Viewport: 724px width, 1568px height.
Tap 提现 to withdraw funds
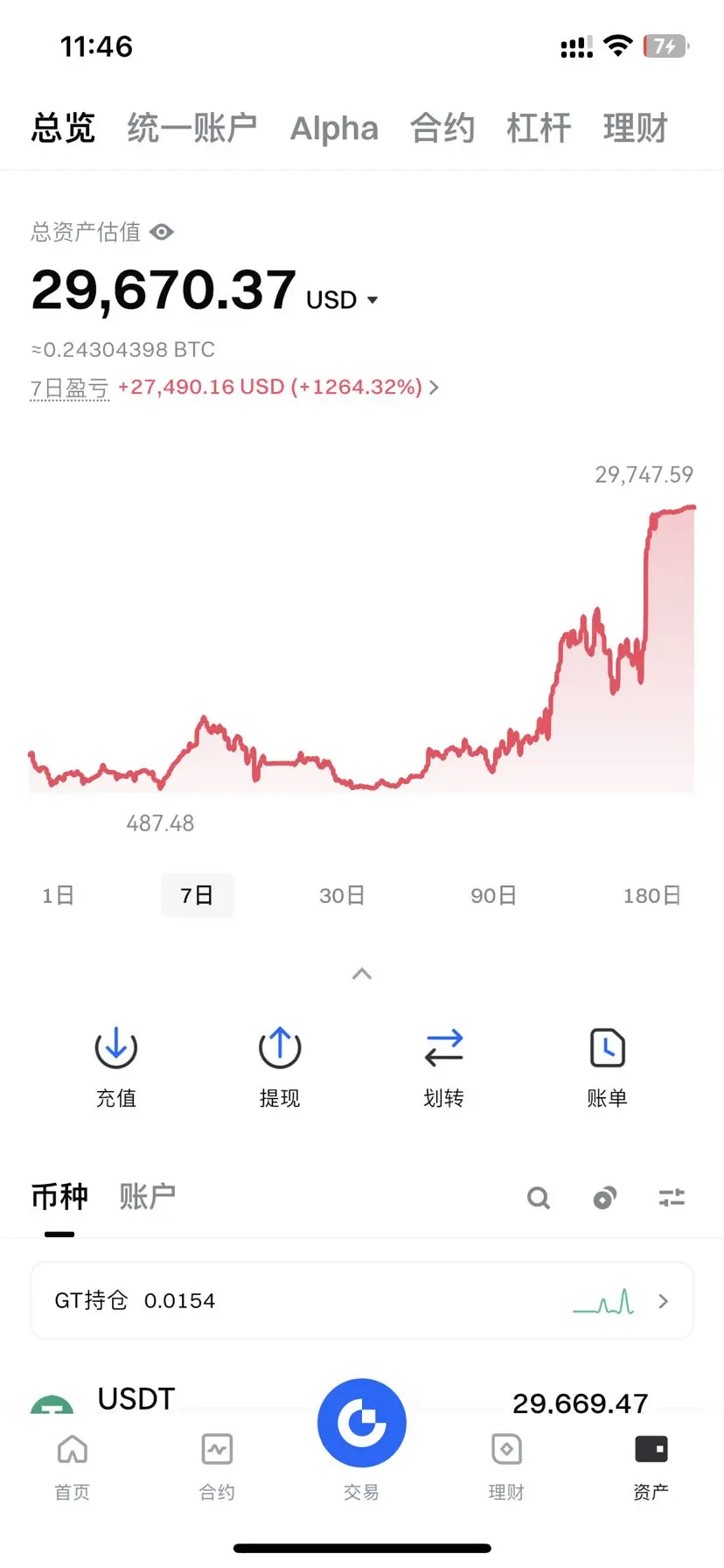point(280,1067)
